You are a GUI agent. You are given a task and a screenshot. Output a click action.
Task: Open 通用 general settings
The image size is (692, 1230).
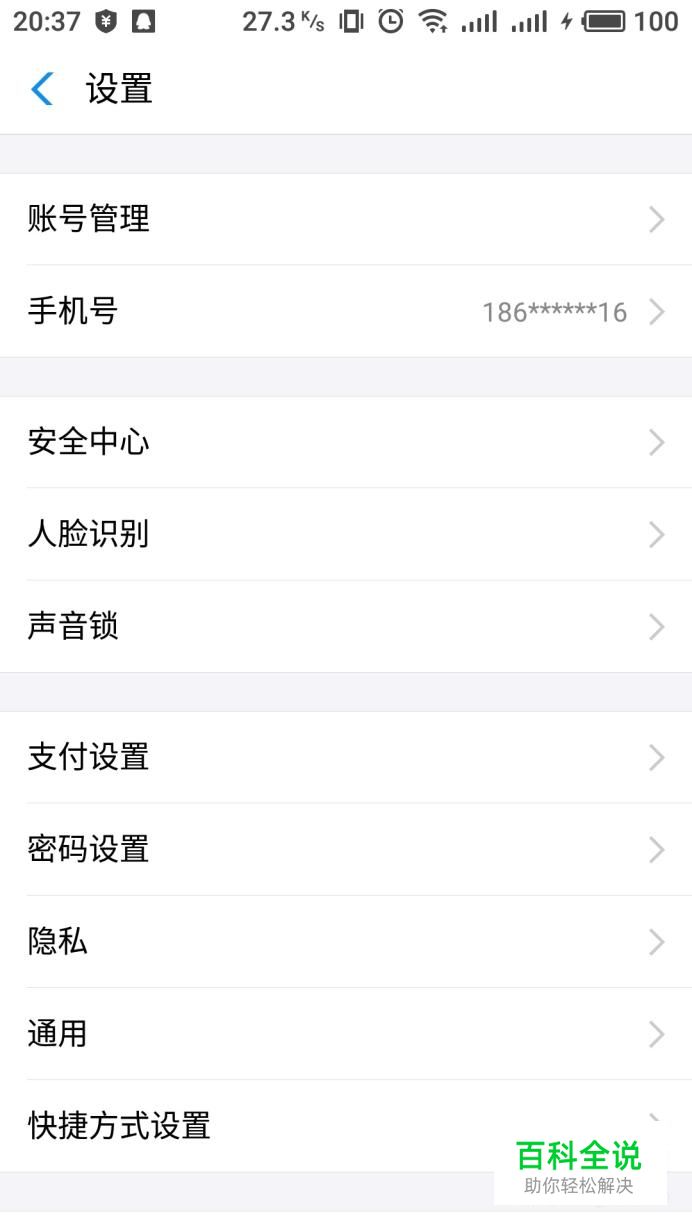pos(346,1034)
